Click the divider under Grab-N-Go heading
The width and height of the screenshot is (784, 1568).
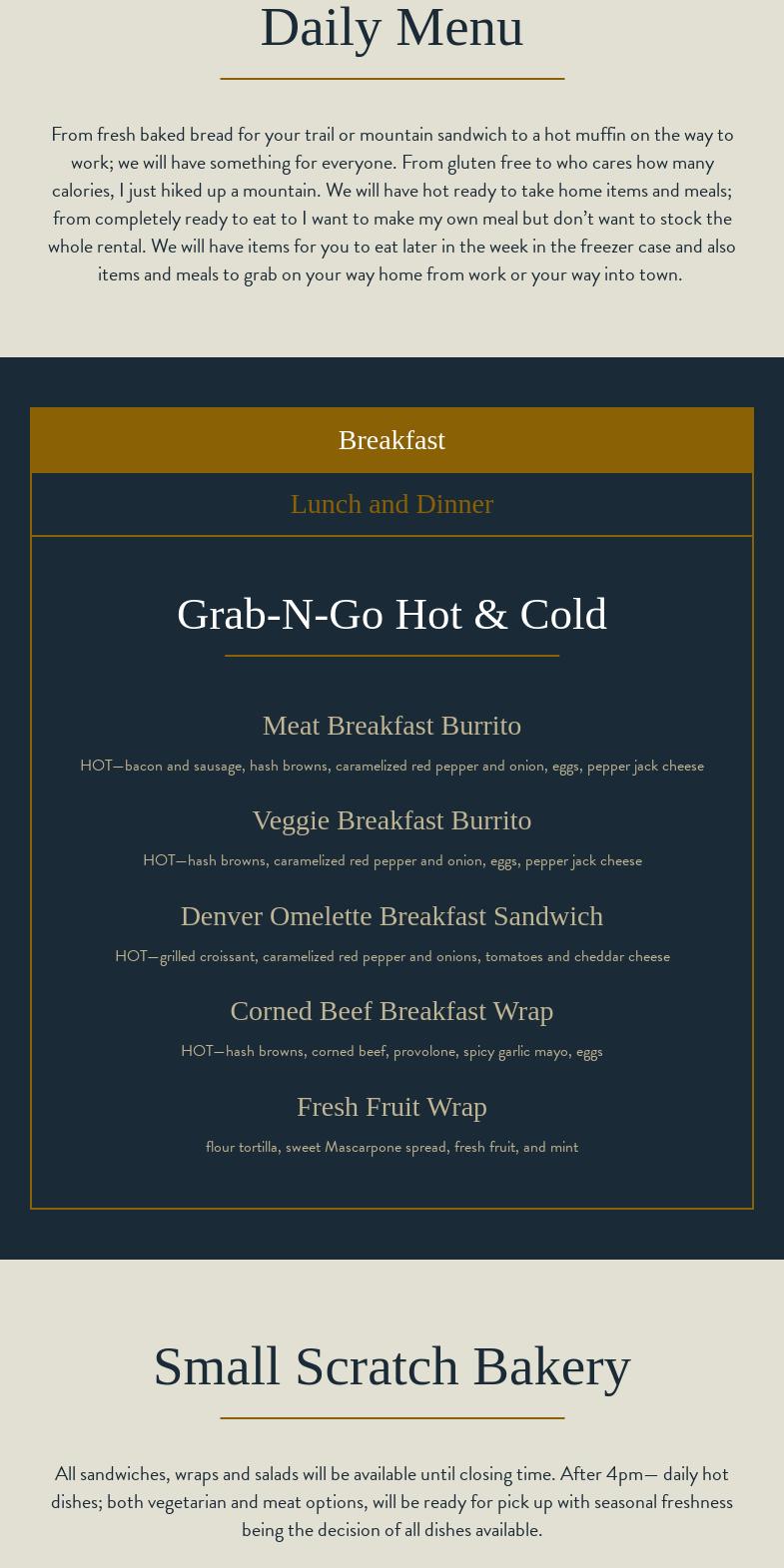392,656
